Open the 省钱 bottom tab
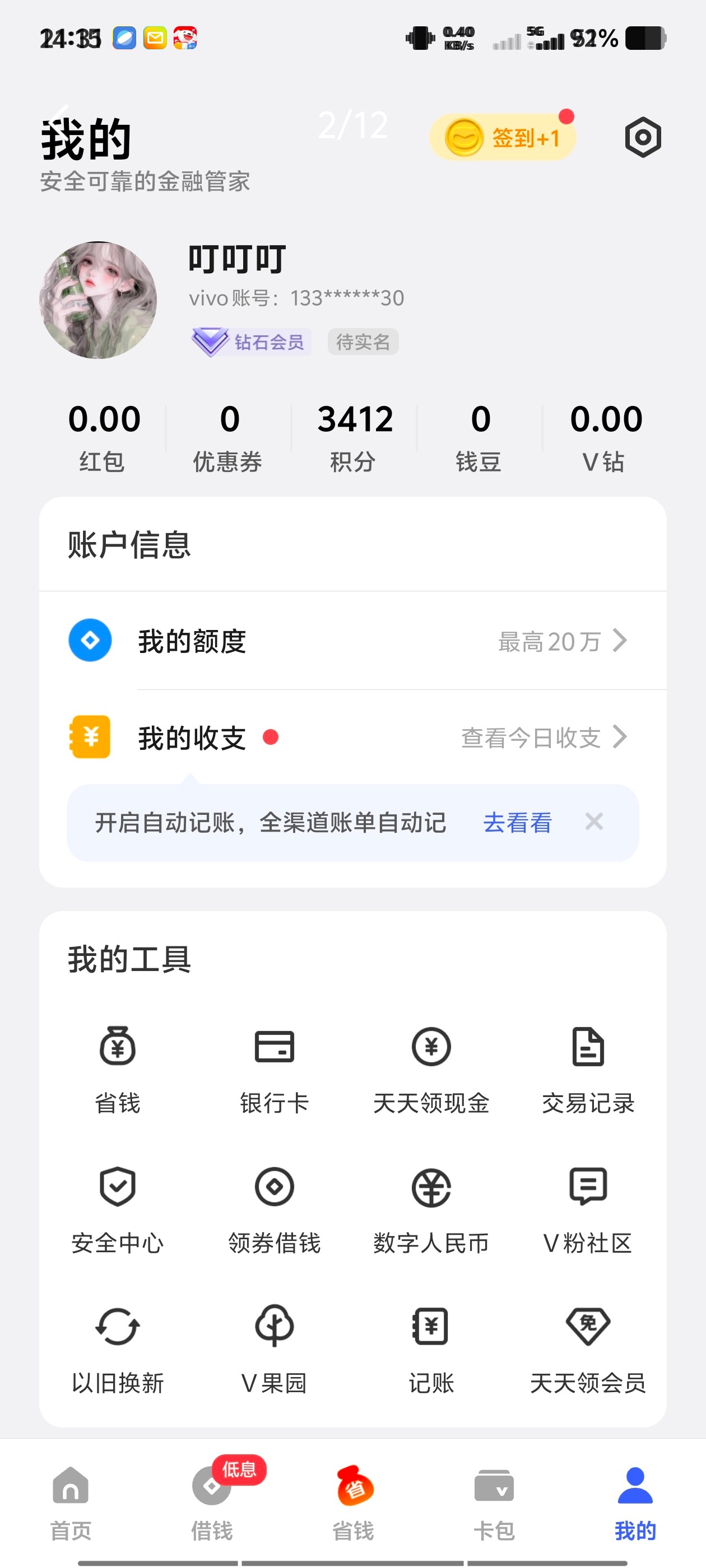The image size is (706, 1568). point(354,1502)
